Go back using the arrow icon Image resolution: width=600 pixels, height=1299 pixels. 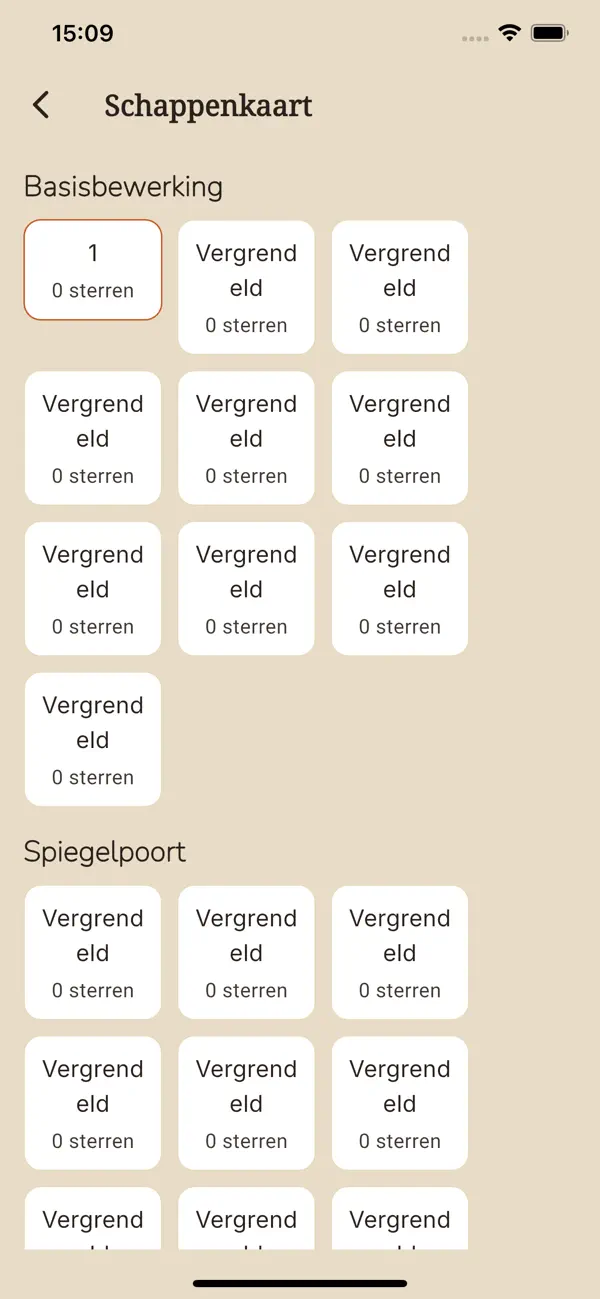[x=41, y=105]
